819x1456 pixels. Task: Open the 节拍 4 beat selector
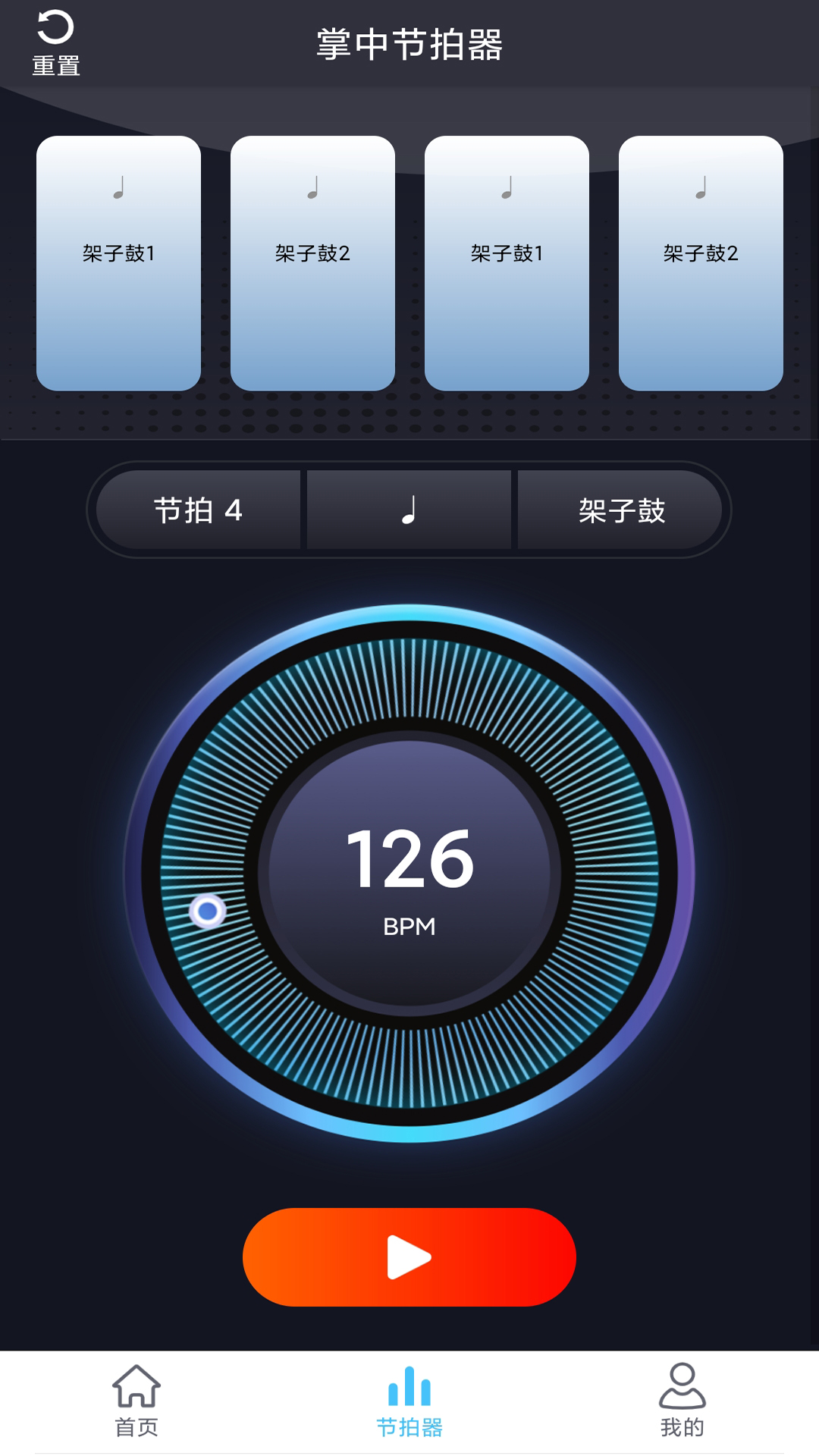[199, 510]
